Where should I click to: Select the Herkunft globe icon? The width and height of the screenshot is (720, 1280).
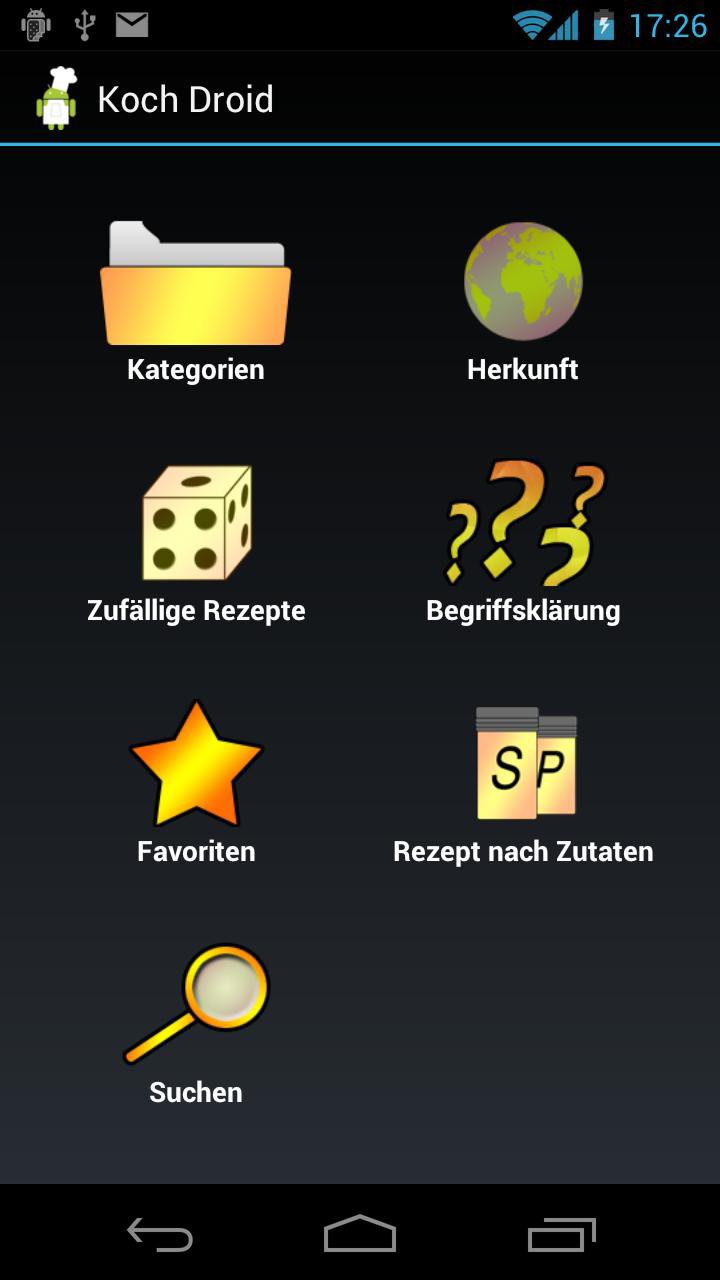coord(522,280)
